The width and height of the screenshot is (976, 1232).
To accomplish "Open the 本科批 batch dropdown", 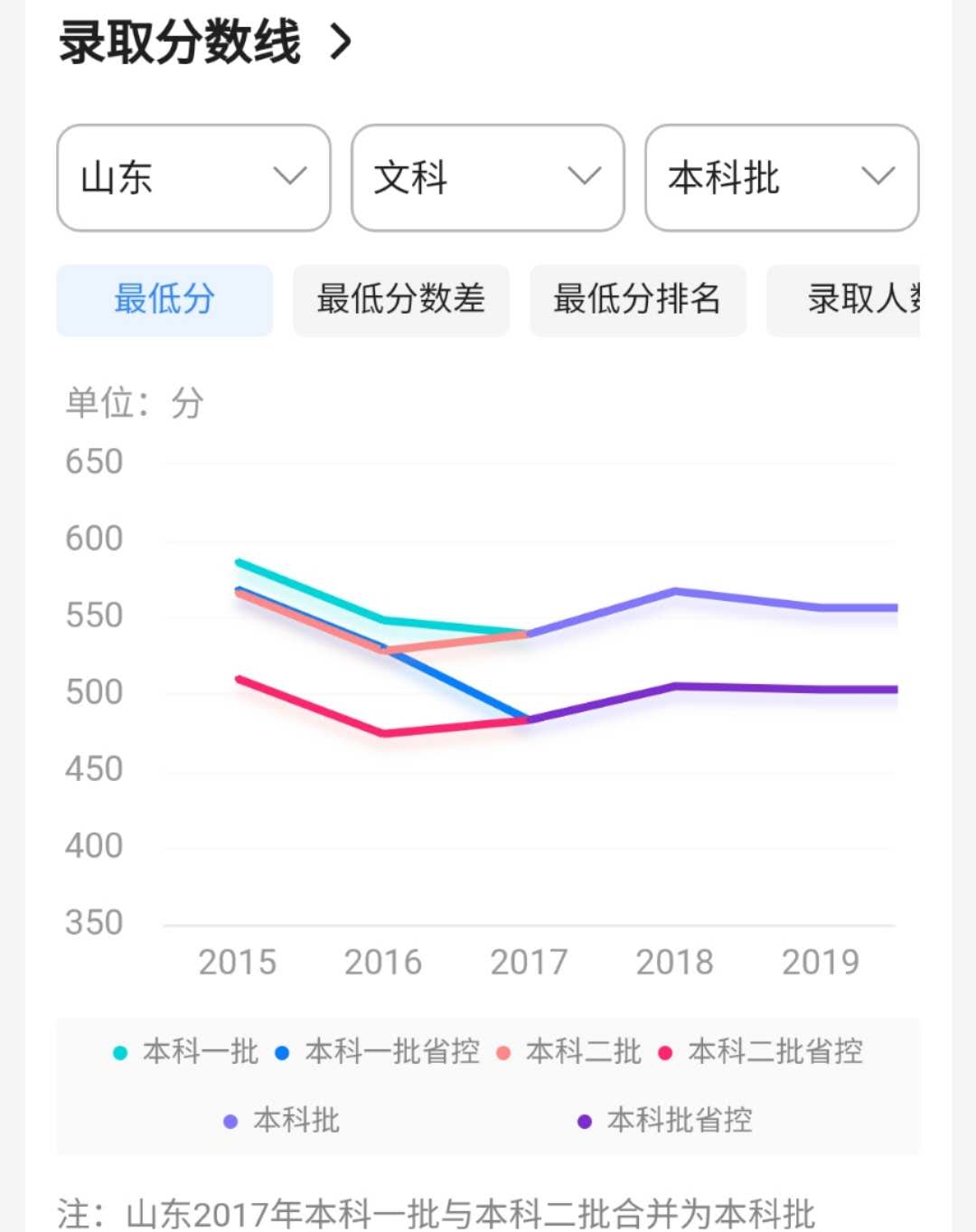I will [x=782, y=177].
